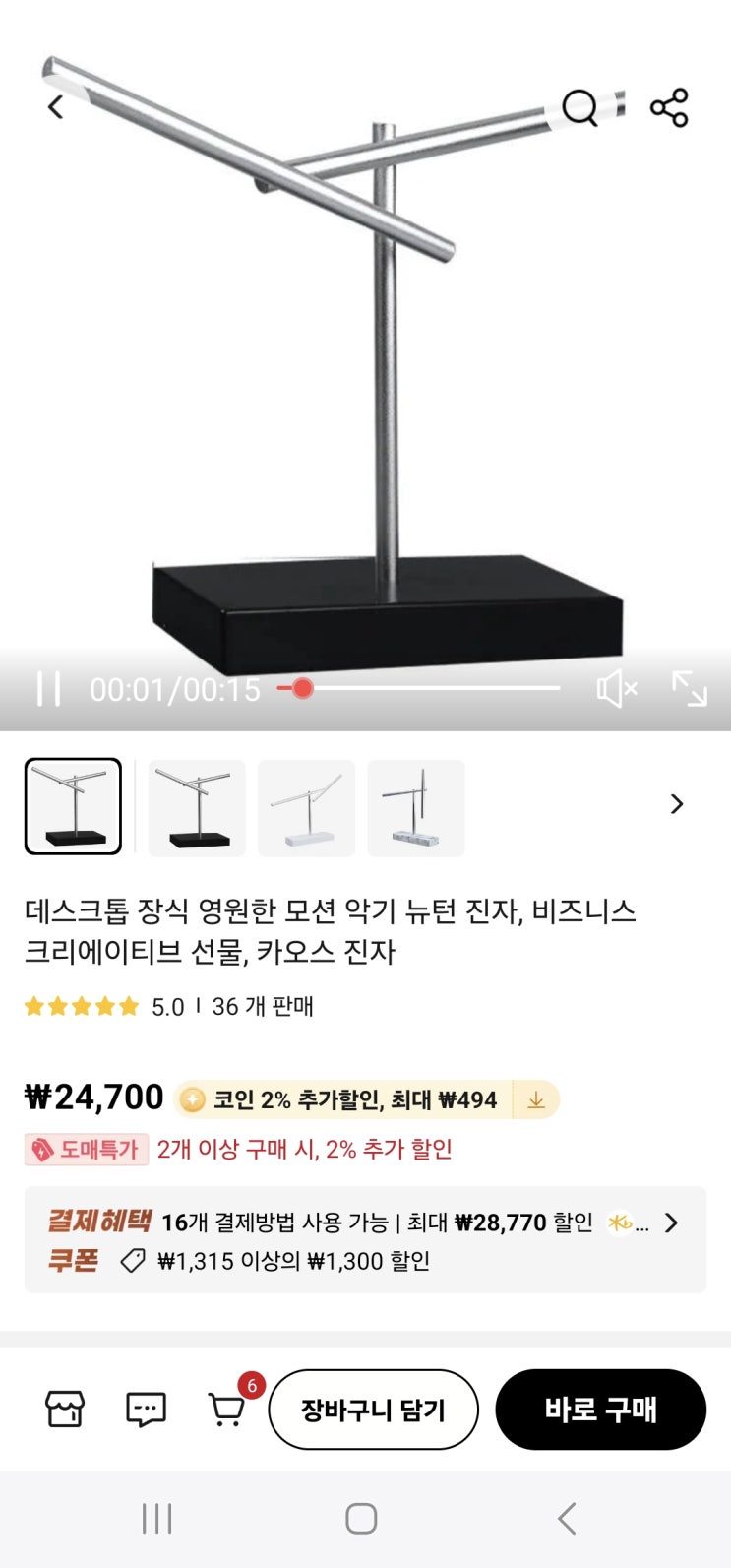Expand video to fullscreen

689,689
